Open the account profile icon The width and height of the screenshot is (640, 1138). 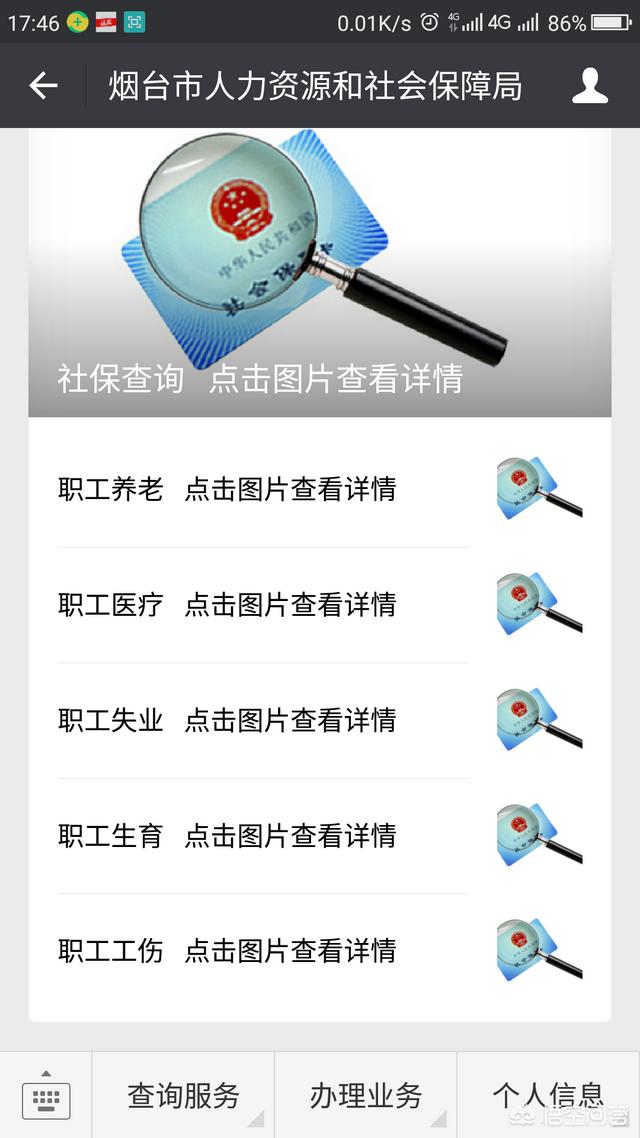[589, 86]
